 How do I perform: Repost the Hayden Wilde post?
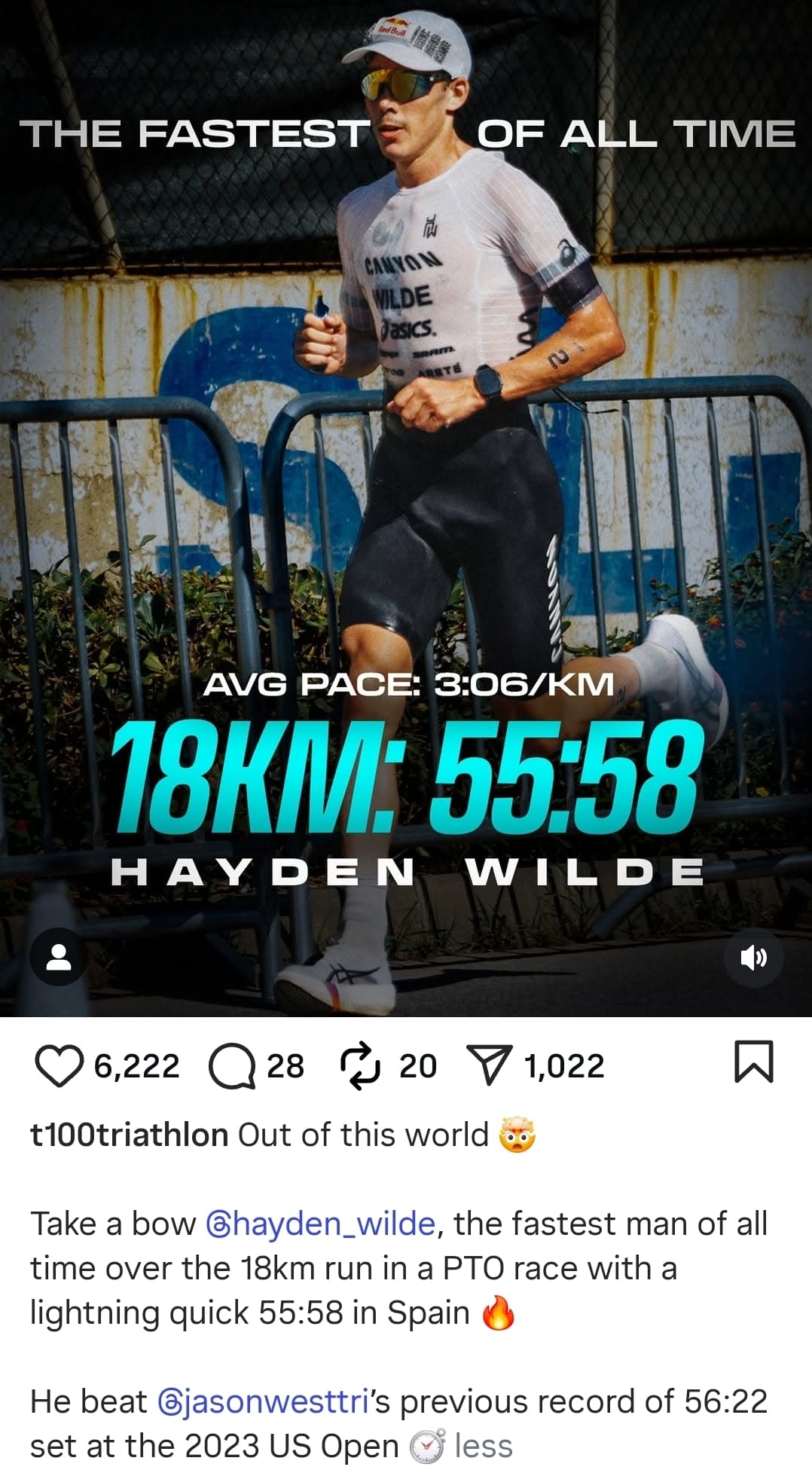(x=360, y=1066)
